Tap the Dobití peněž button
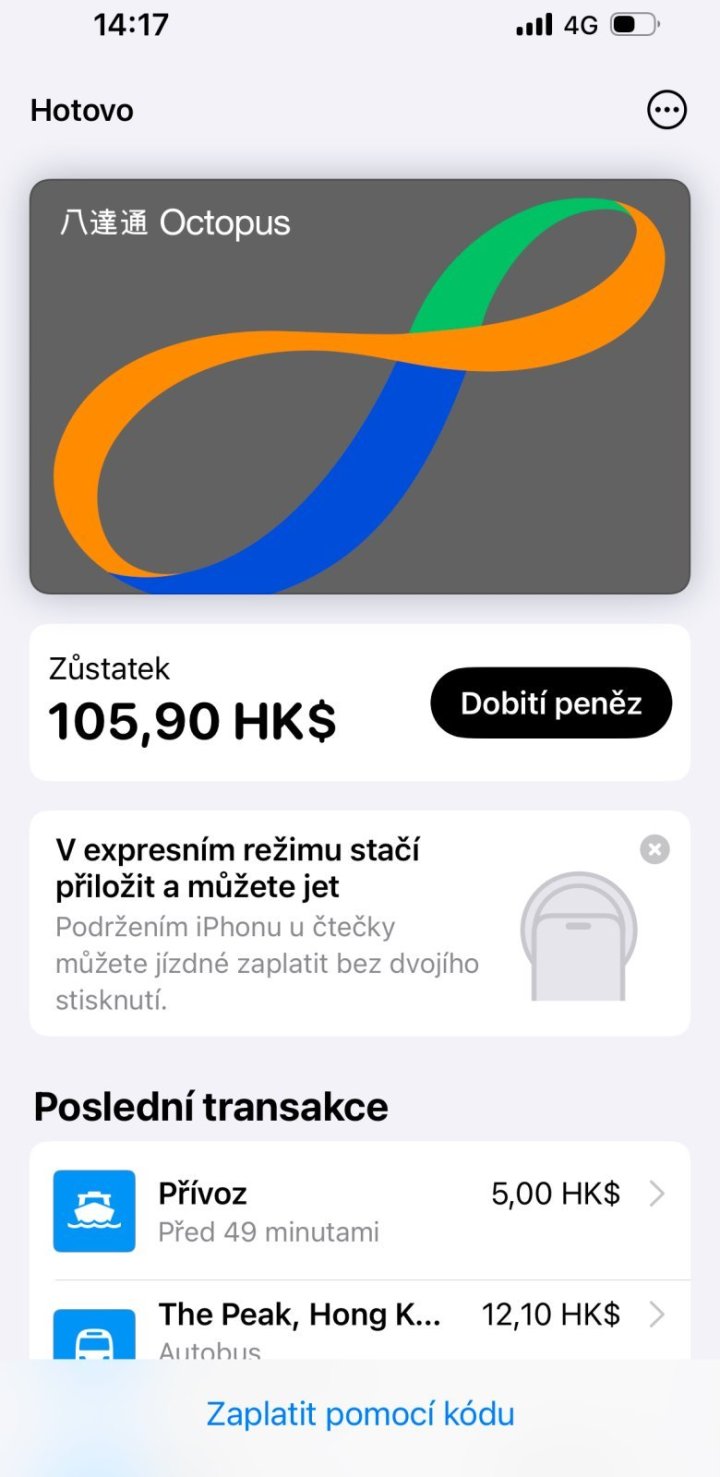 [551, 703]
